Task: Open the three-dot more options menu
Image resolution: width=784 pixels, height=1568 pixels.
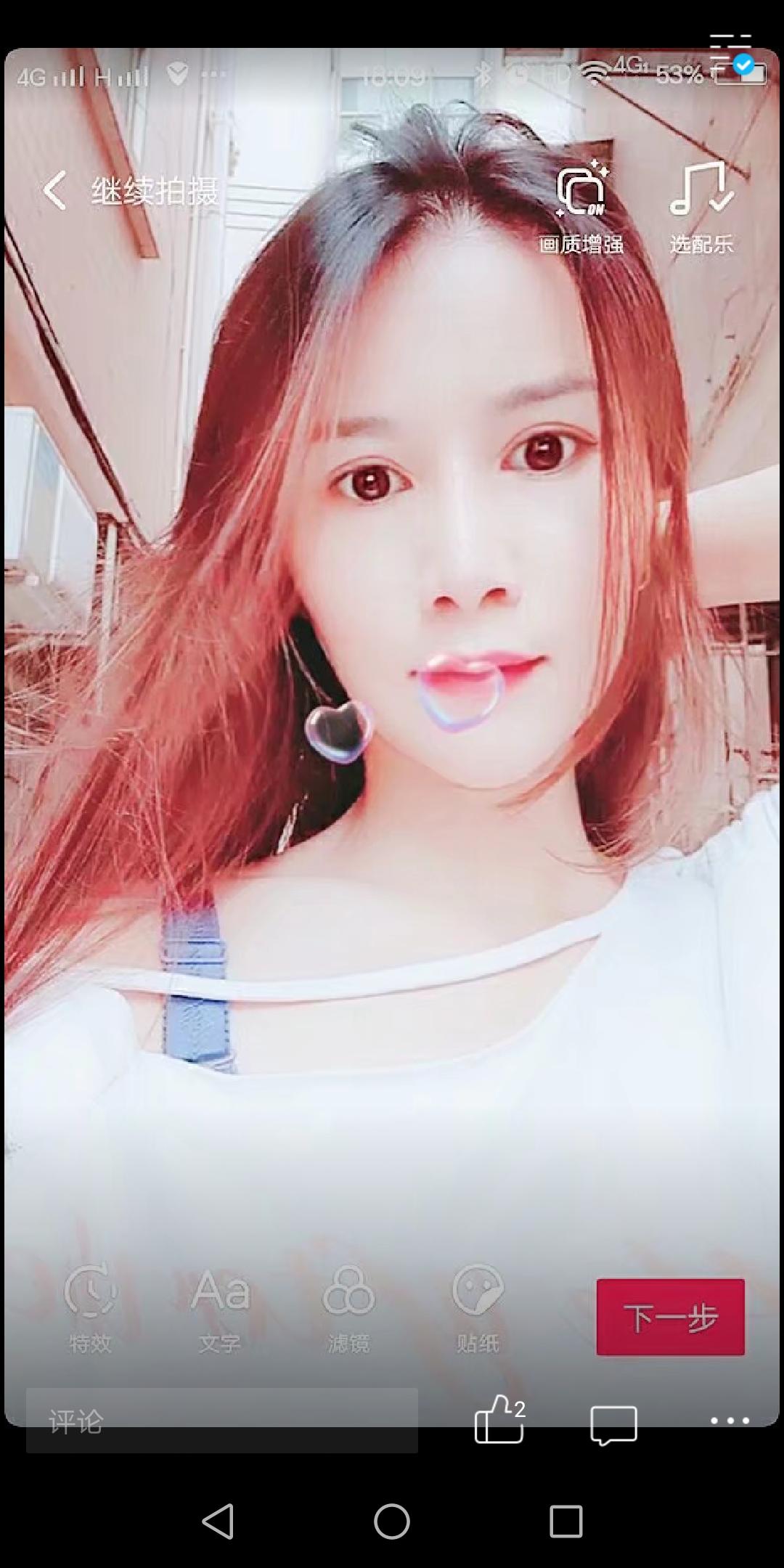Action: click(x=730, y=1421)
